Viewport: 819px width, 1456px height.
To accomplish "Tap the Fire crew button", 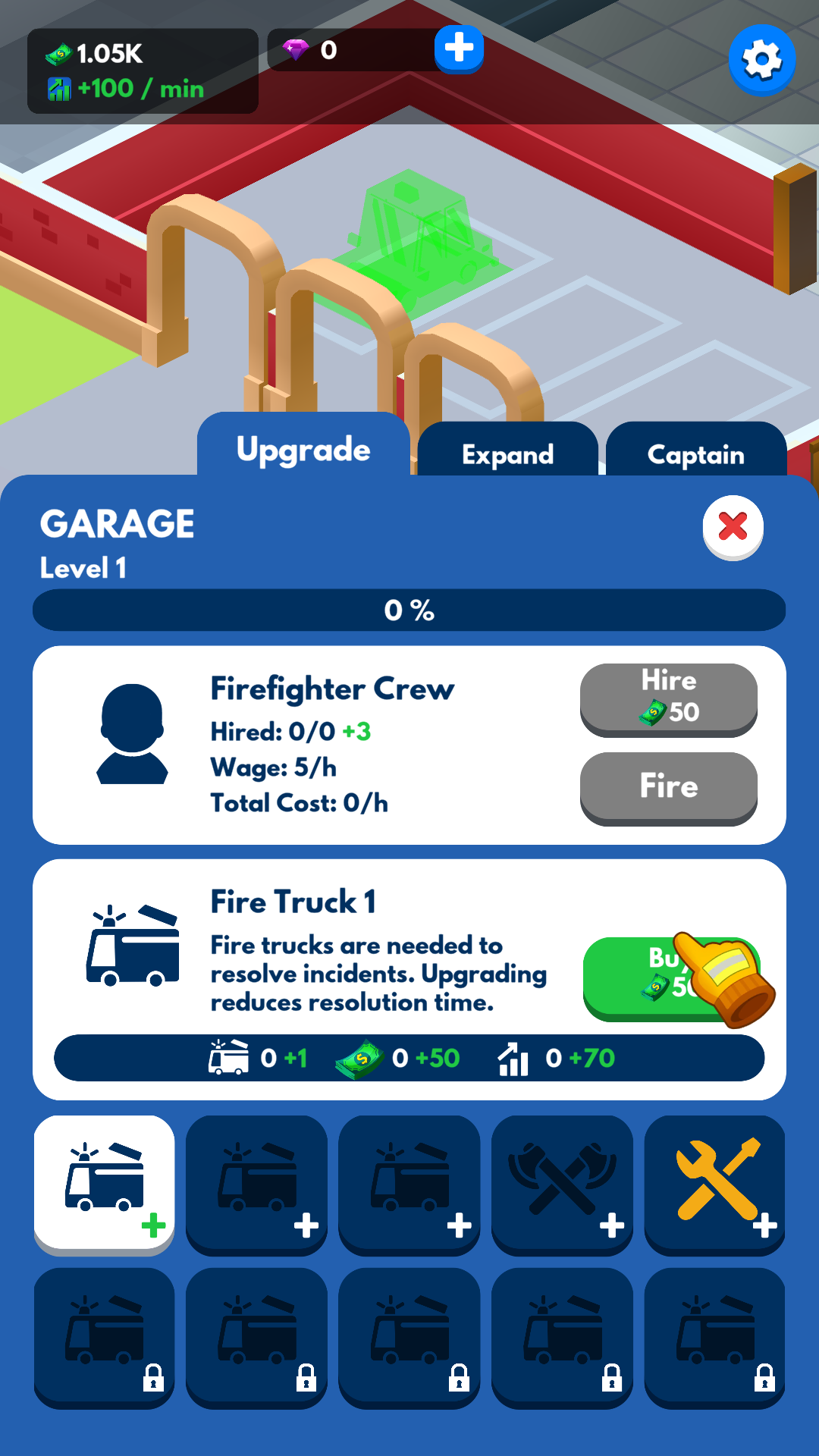I will [x=668, y=786].
